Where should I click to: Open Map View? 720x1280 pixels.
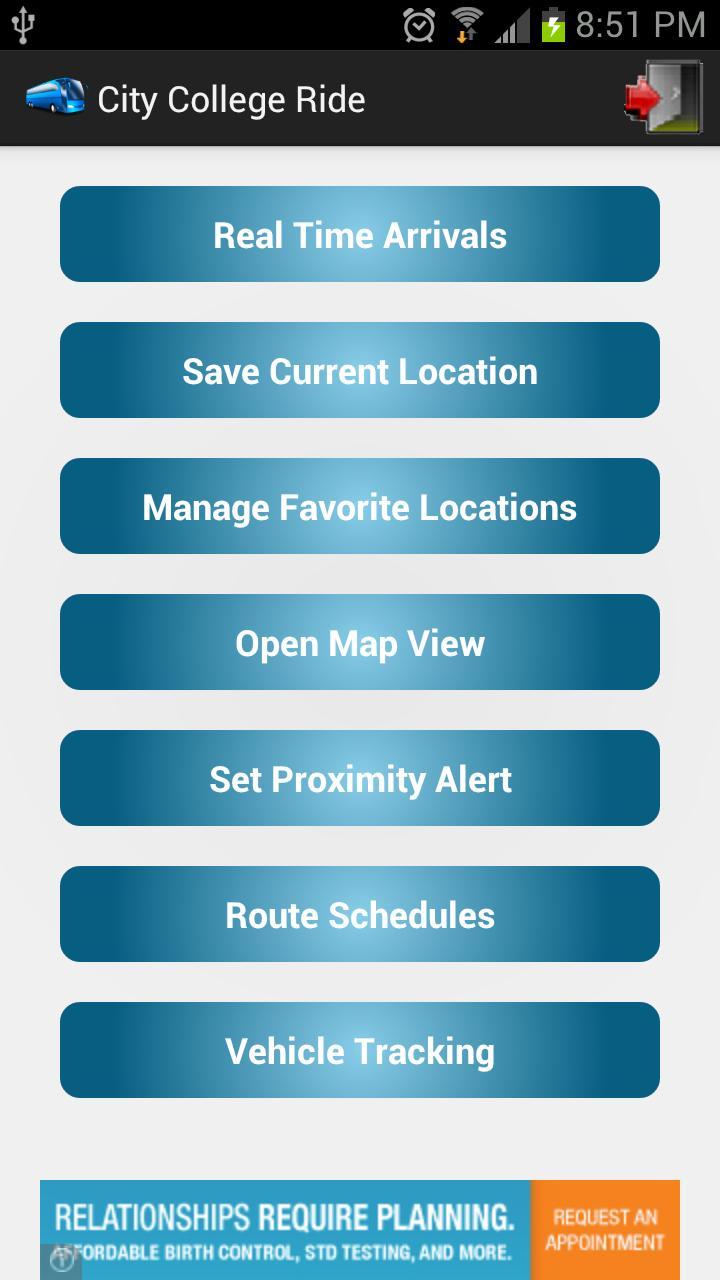tap(360, 642)
